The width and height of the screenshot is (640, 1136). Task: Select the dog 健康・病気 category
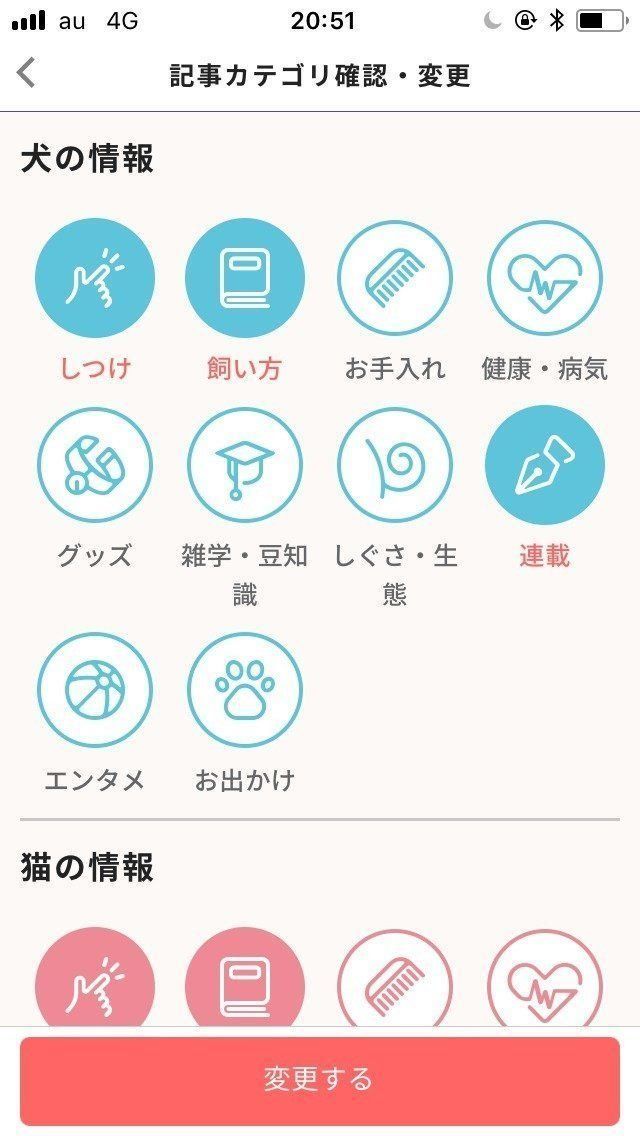[545, 278]
